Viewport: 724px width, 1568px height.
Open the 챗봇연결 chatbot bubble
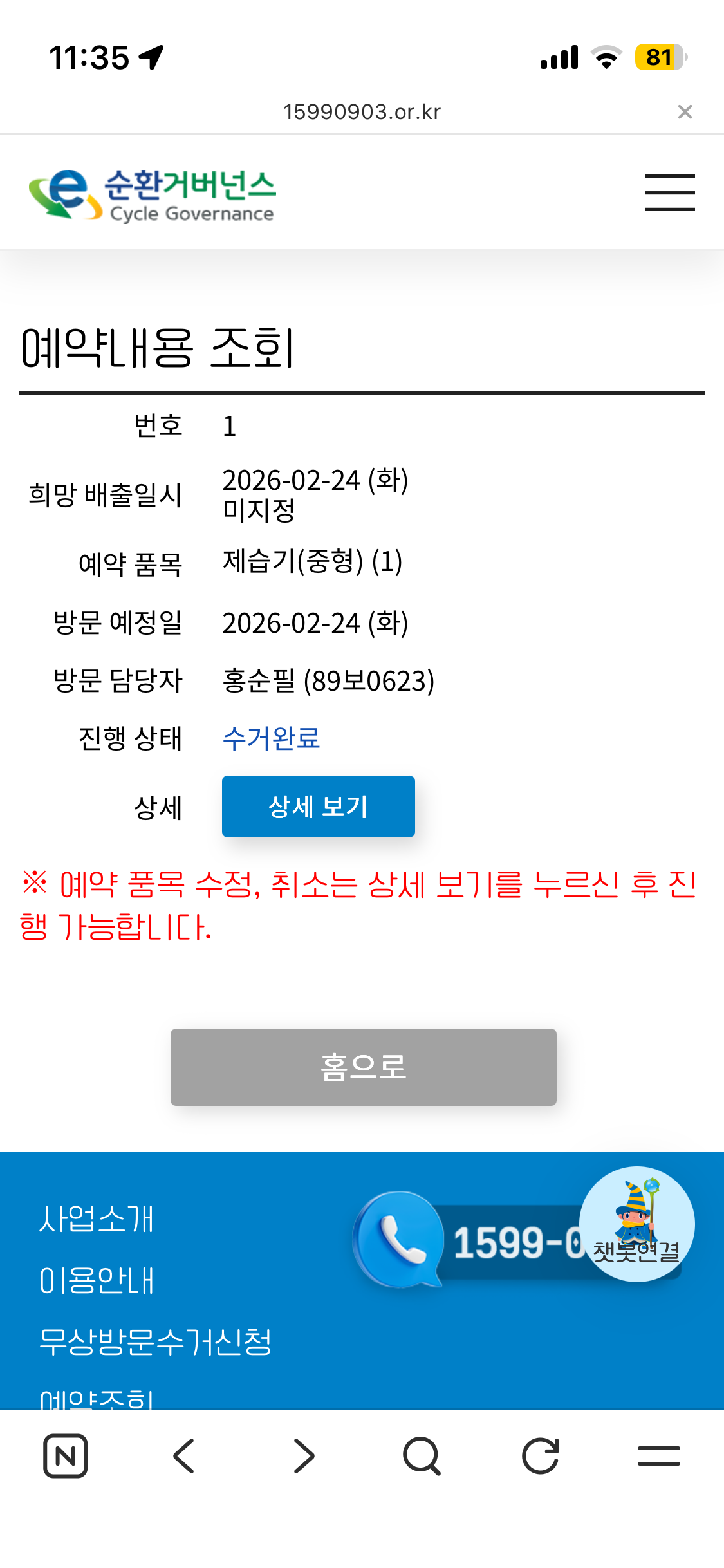(636, 1224)
